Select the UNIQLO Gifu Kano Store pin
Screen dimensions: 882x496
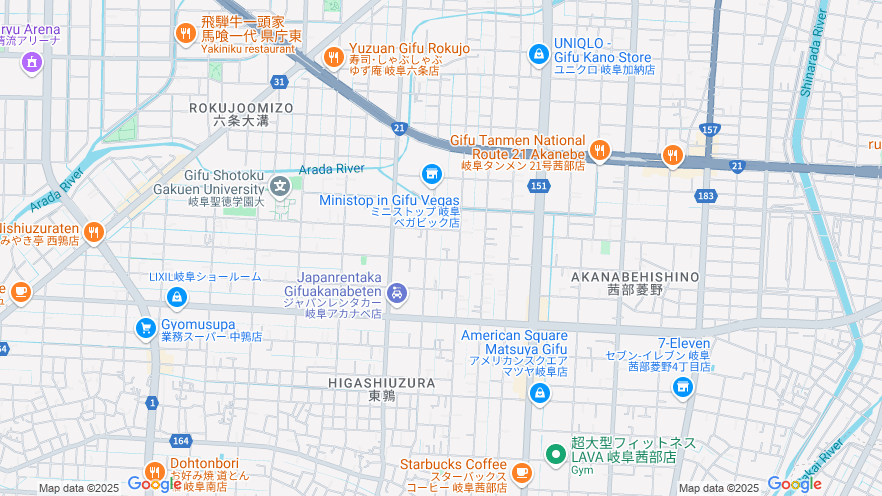coord(539,53)
